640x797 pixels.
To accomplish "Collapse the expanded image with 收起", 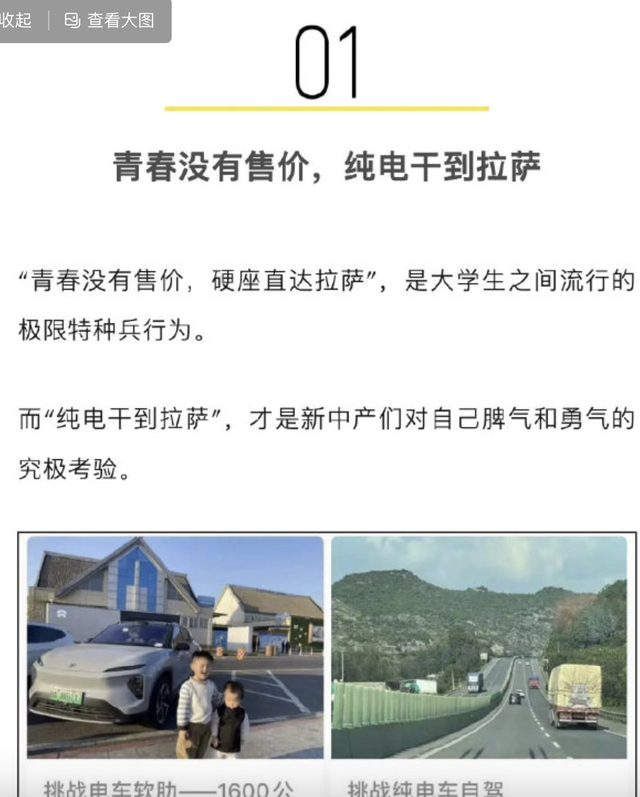I will [16, 20].
